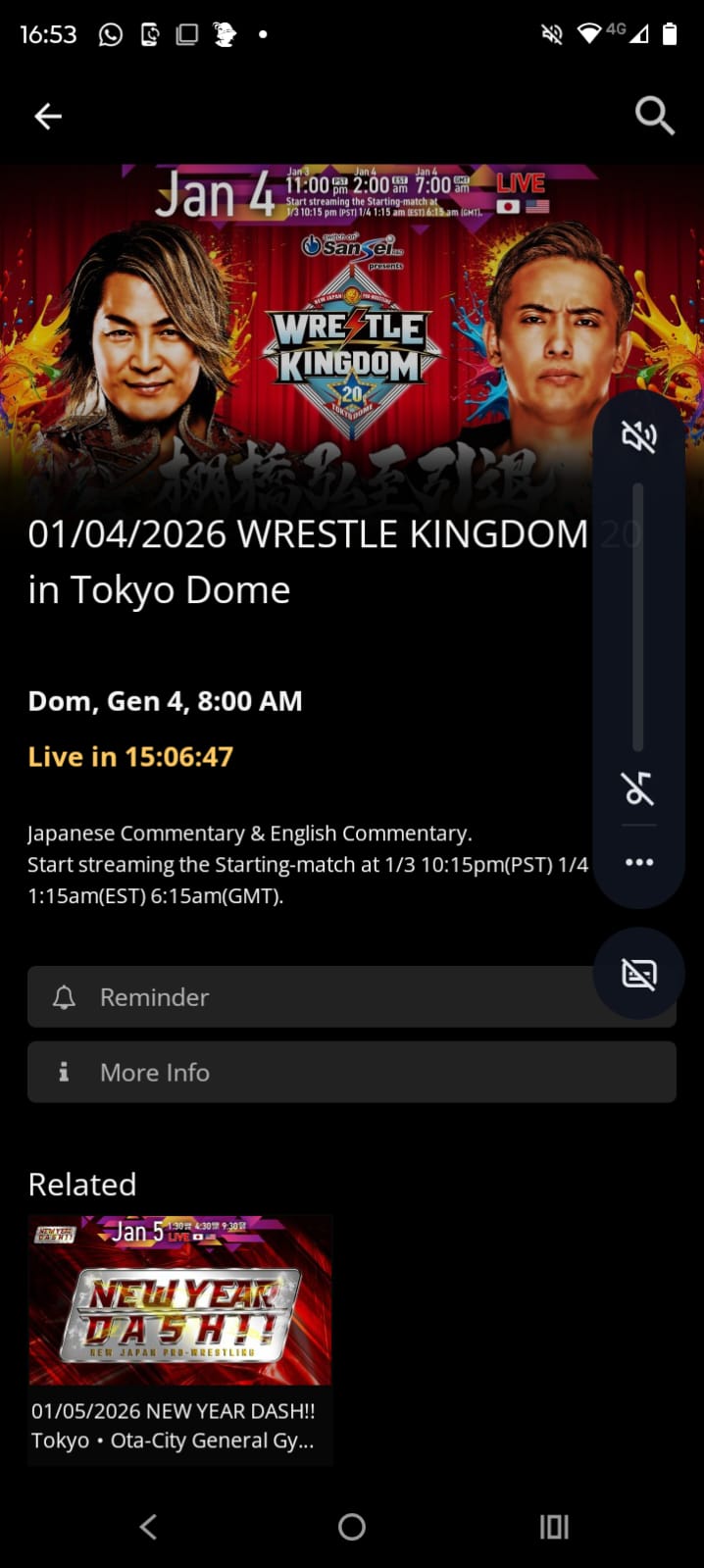Screen dimensions: 704x1568
Task: Tap the media volume slider
Action: point(638,616)
